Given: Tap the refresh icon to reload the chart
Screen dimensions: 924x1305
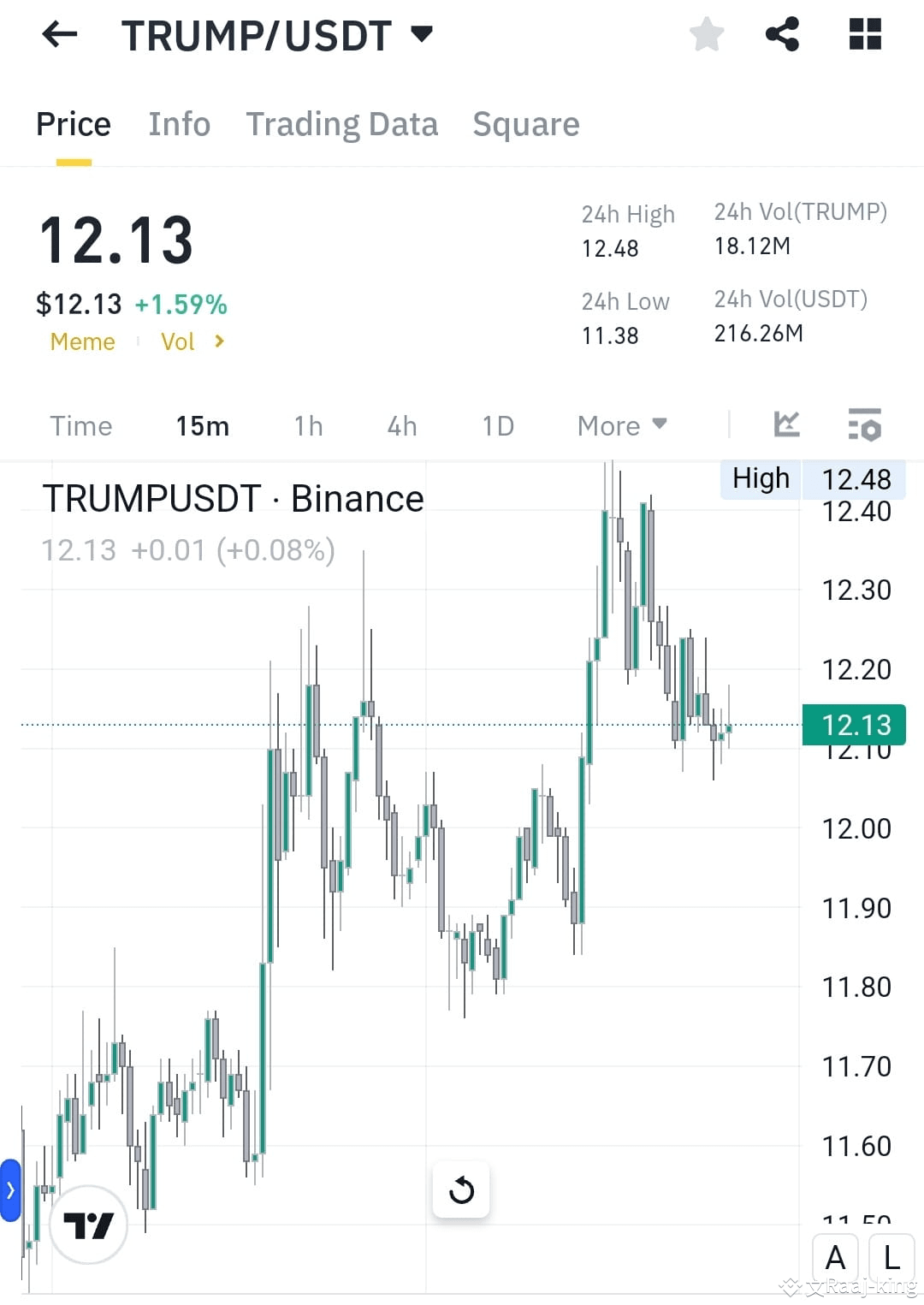Looking at the screenshot, I should coord(461,1189).
